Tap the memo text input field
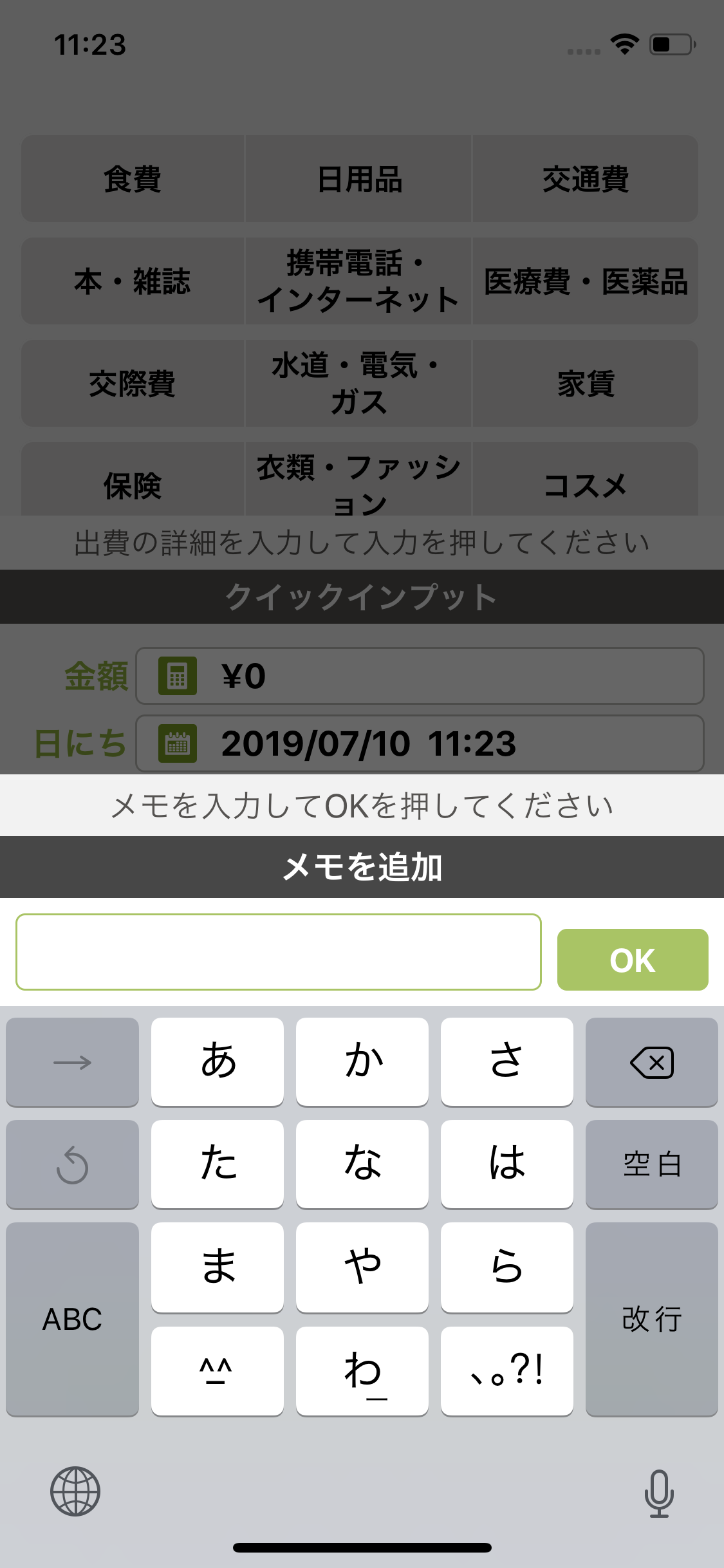 pyautogui.click(x=278, y=951)
